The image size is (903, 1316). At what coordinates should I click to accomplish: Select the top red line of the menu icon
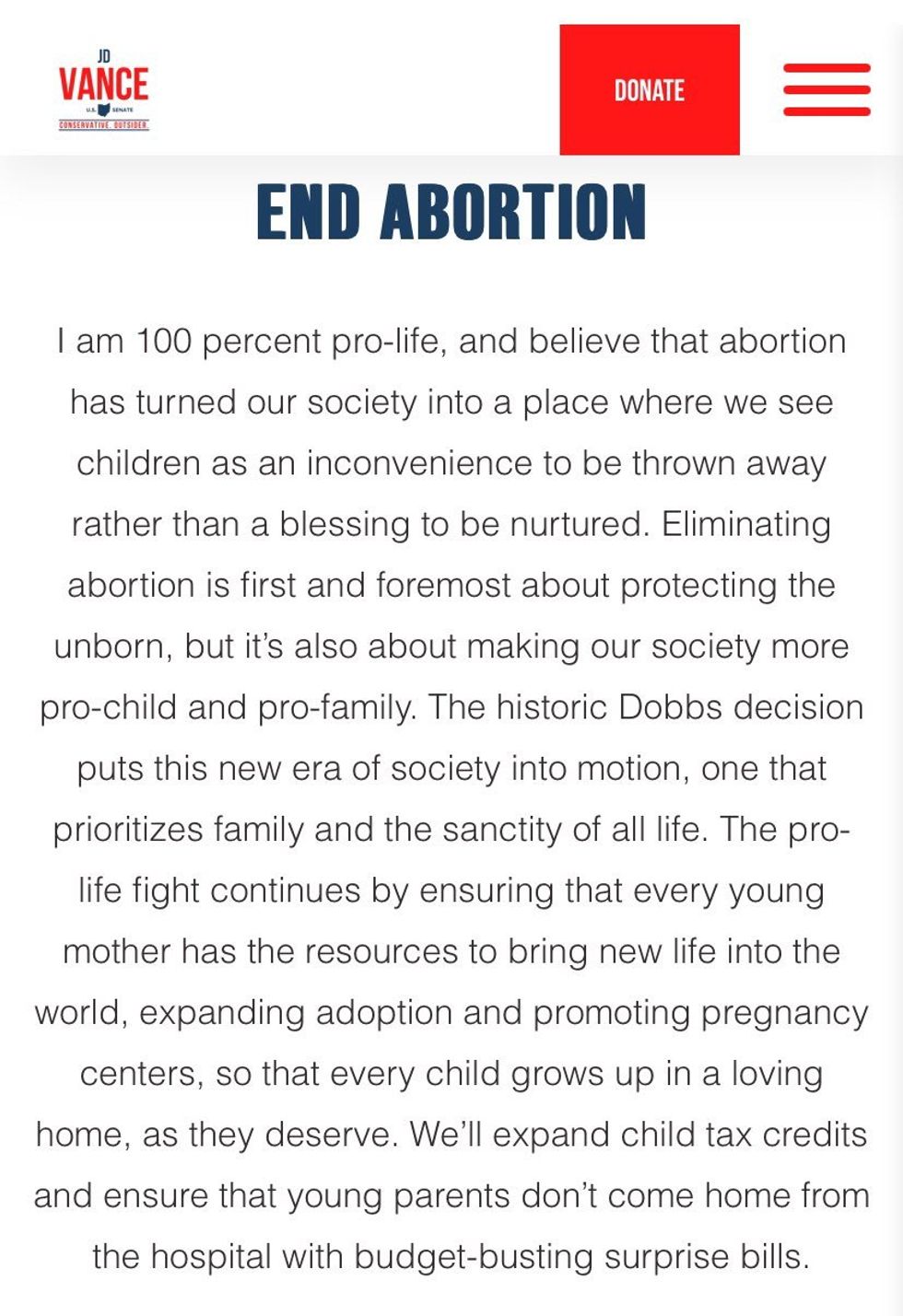pos(827,67)
